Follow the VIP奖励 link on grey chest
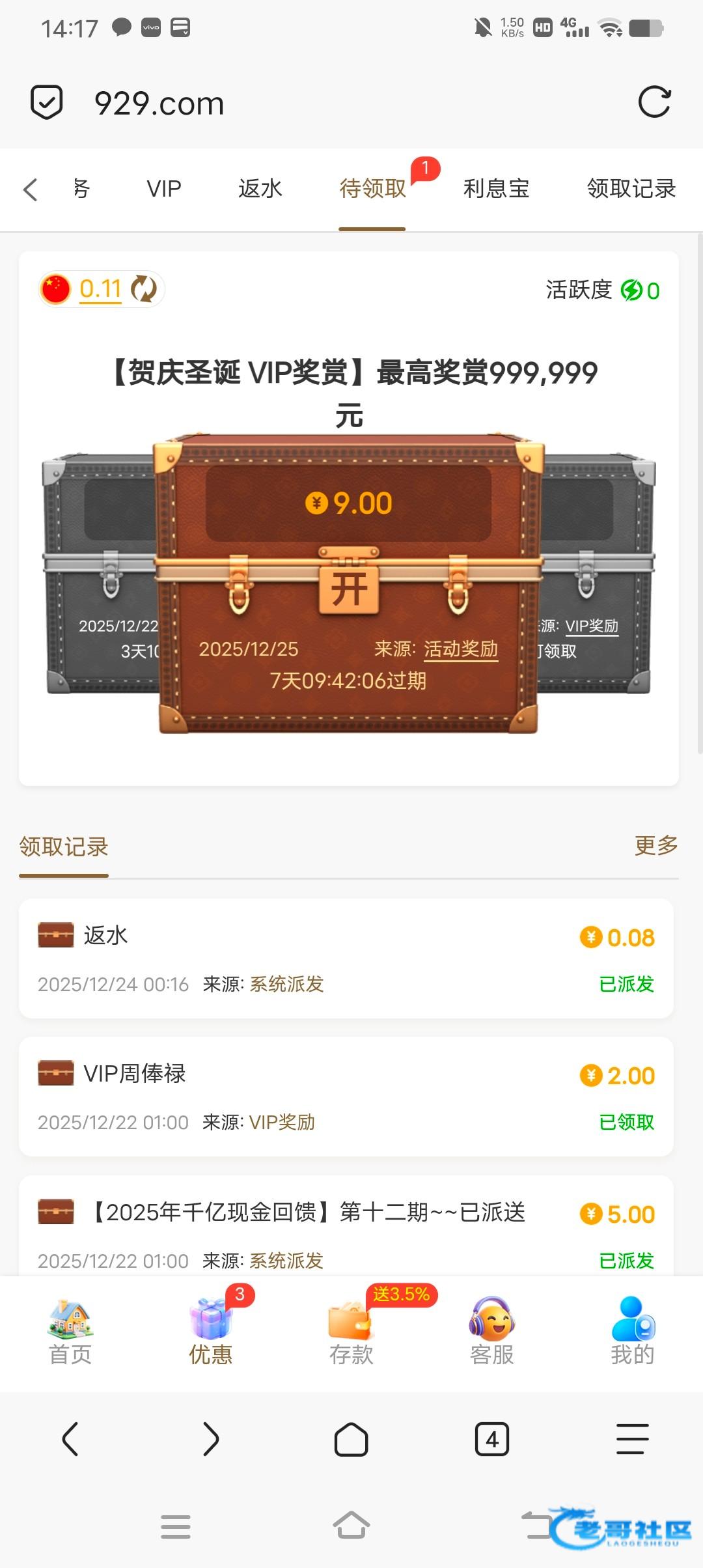The image size is (703, 1568). pyautogui.click(x=591, y=626)
